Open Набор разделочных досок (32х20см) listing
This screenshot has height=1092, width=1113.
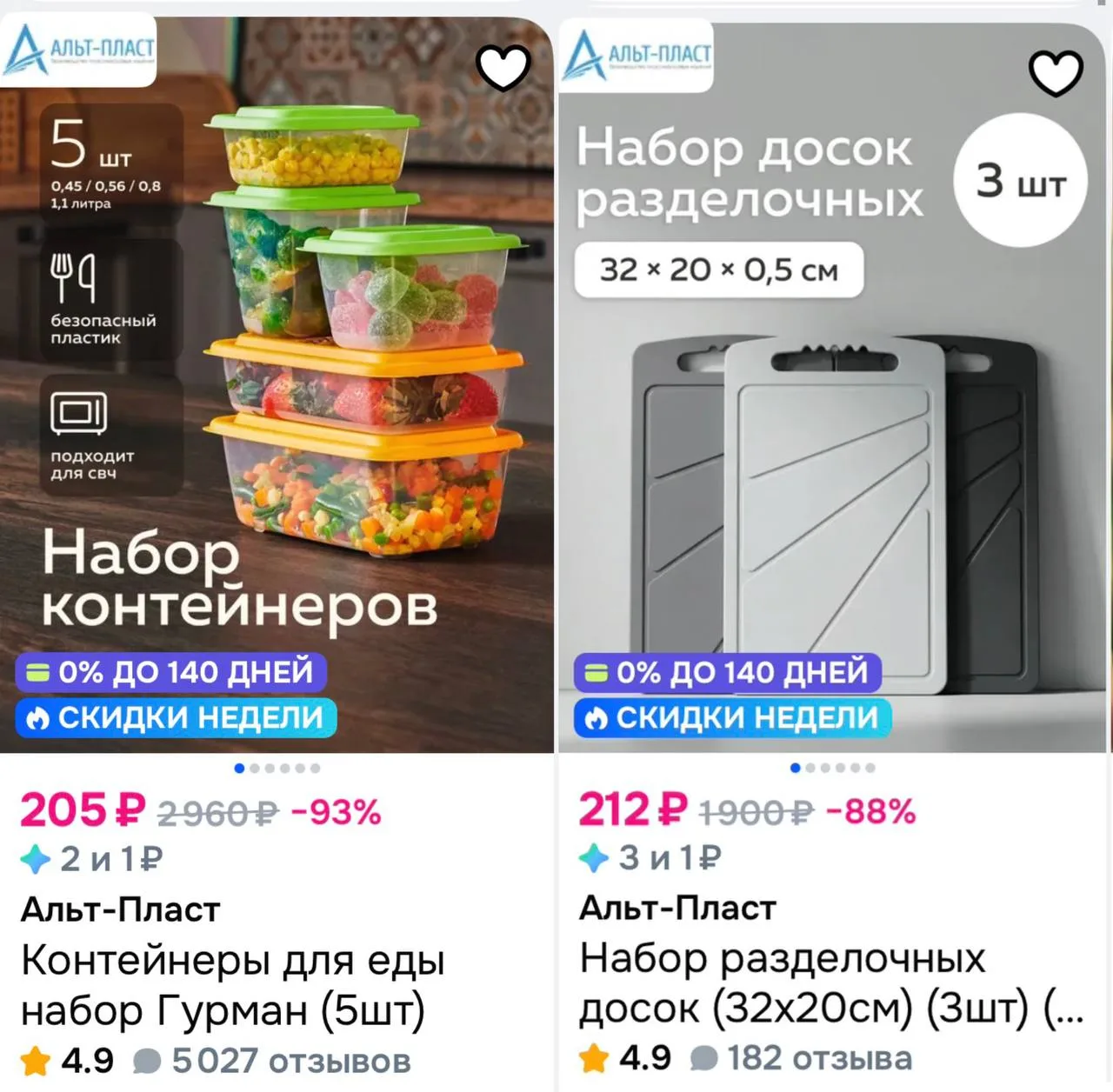(x=832, y=983)
